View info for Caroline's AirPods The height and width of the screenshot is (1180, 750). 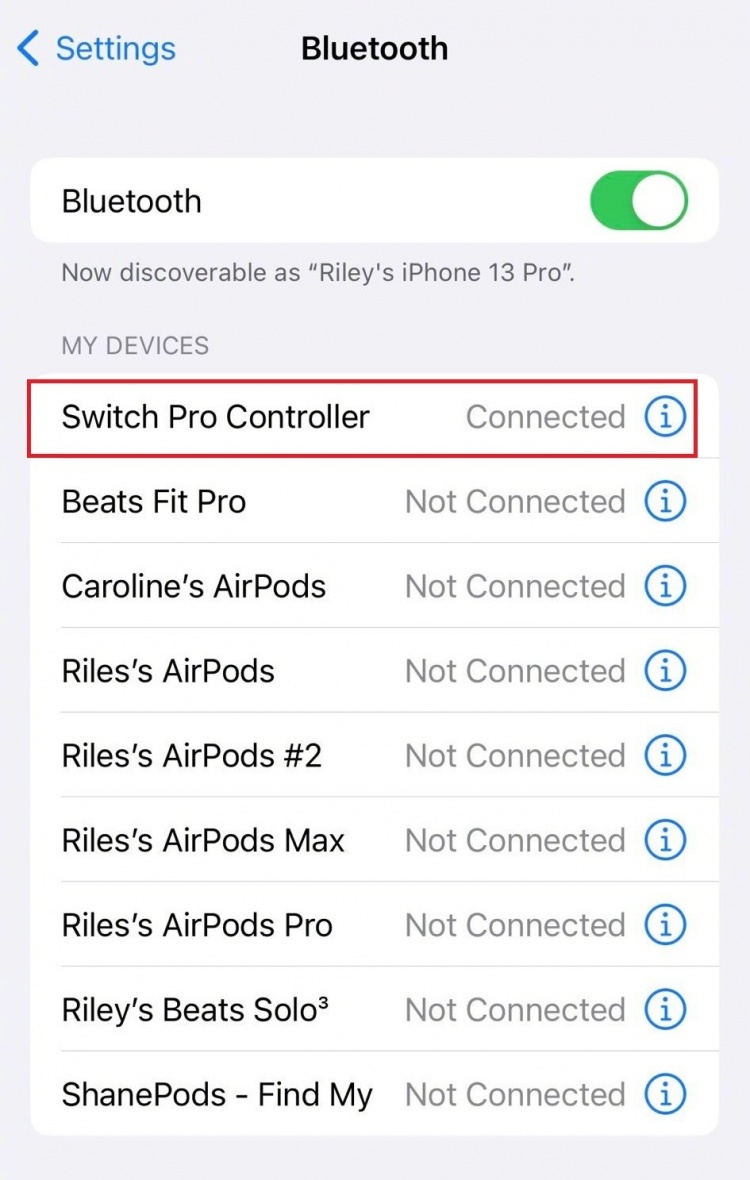coord(665,586)
